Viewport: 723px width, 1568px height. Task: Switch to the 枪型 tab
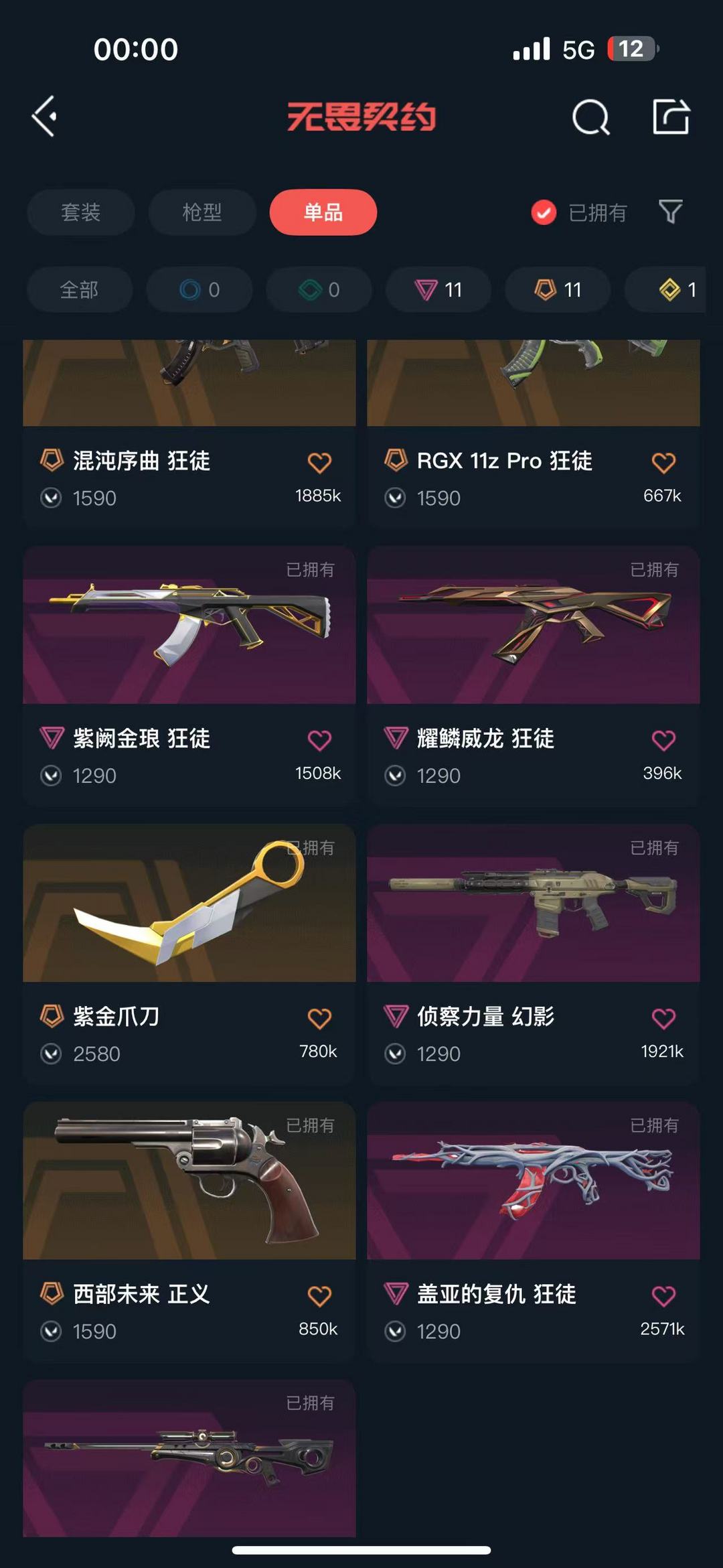pyautogui.click(x=202, y=212)
